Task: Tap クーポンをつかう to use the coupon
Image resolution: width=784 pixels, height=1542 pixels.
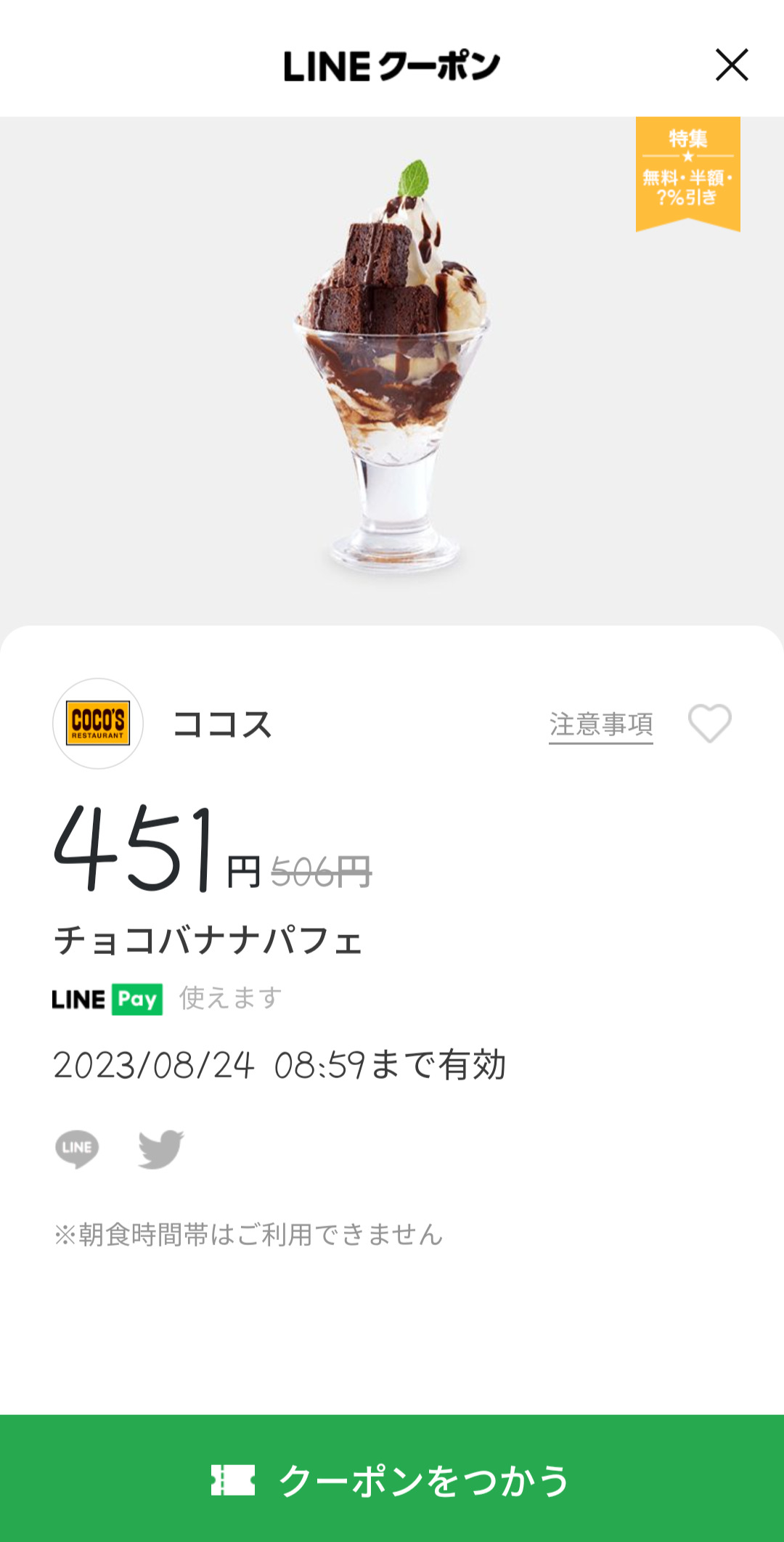Action: click(x=392, y=1480)
